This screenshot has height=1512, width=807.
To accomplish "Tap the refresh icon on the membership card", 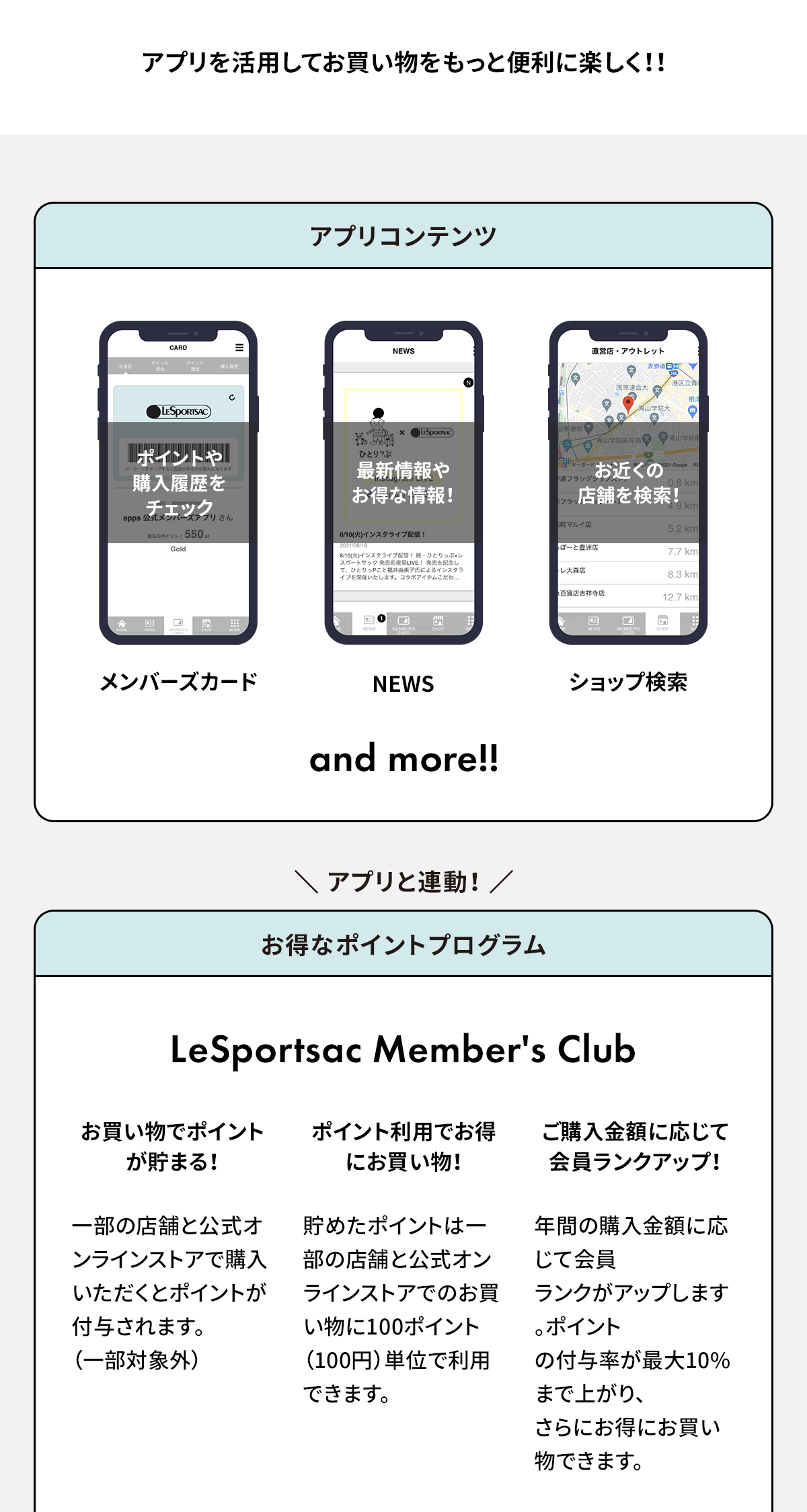I will 233,397.
